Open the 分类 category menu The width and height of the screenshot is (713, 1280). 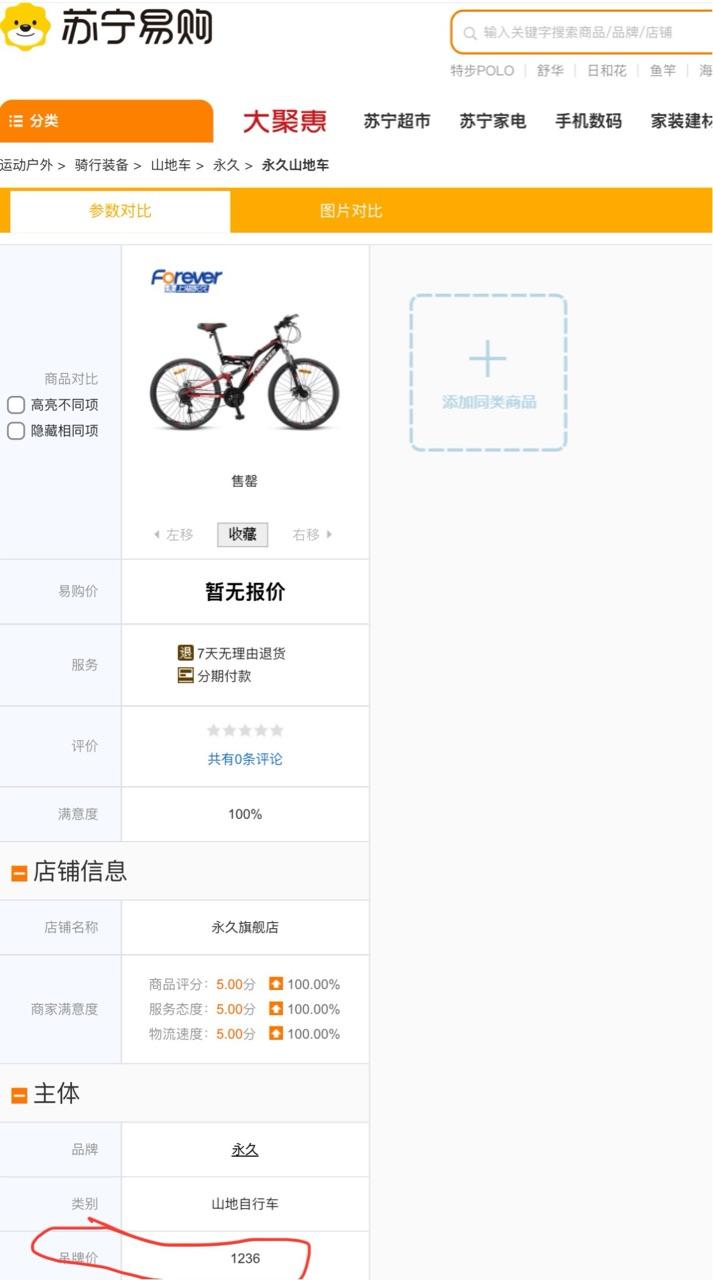[x=105, y=121]
